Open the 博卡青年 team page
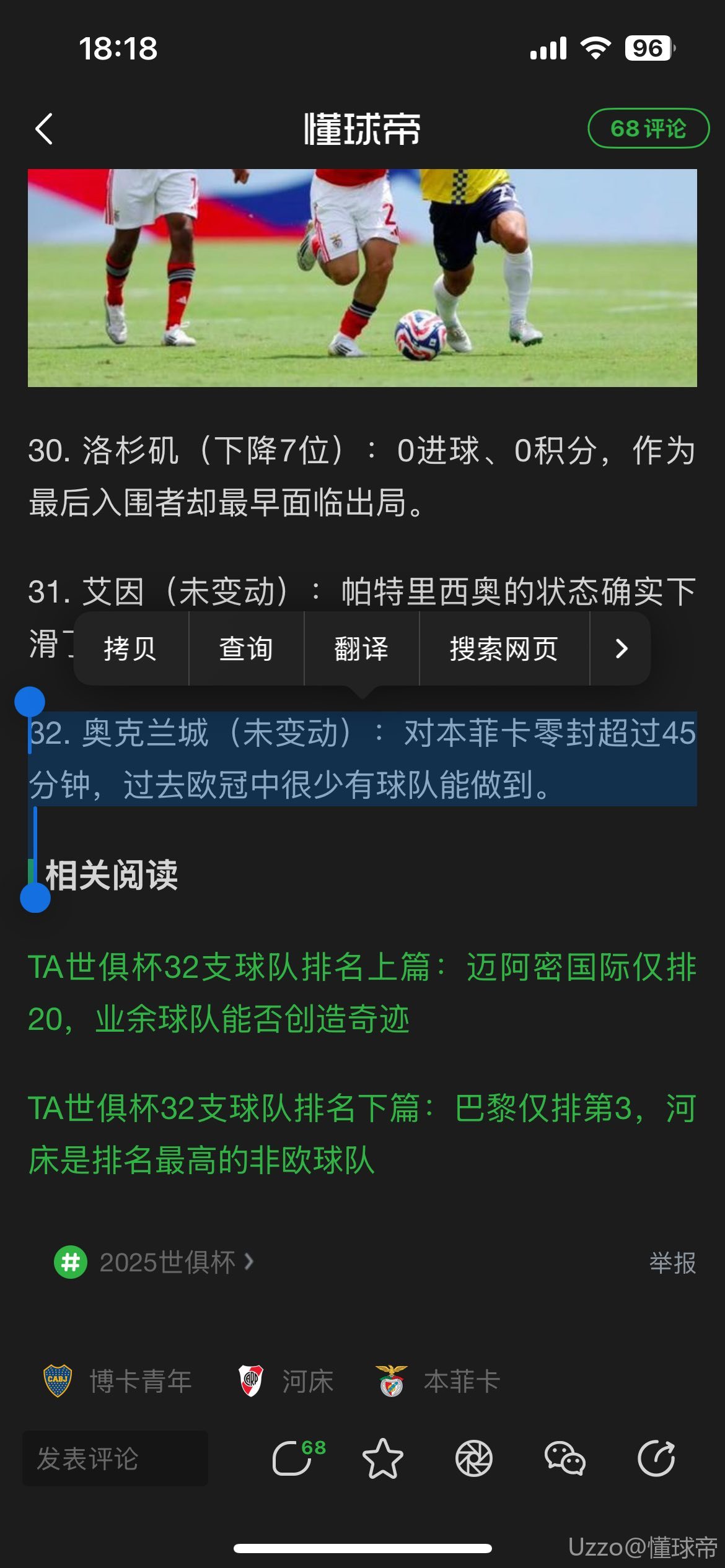 click(118, 1382)
